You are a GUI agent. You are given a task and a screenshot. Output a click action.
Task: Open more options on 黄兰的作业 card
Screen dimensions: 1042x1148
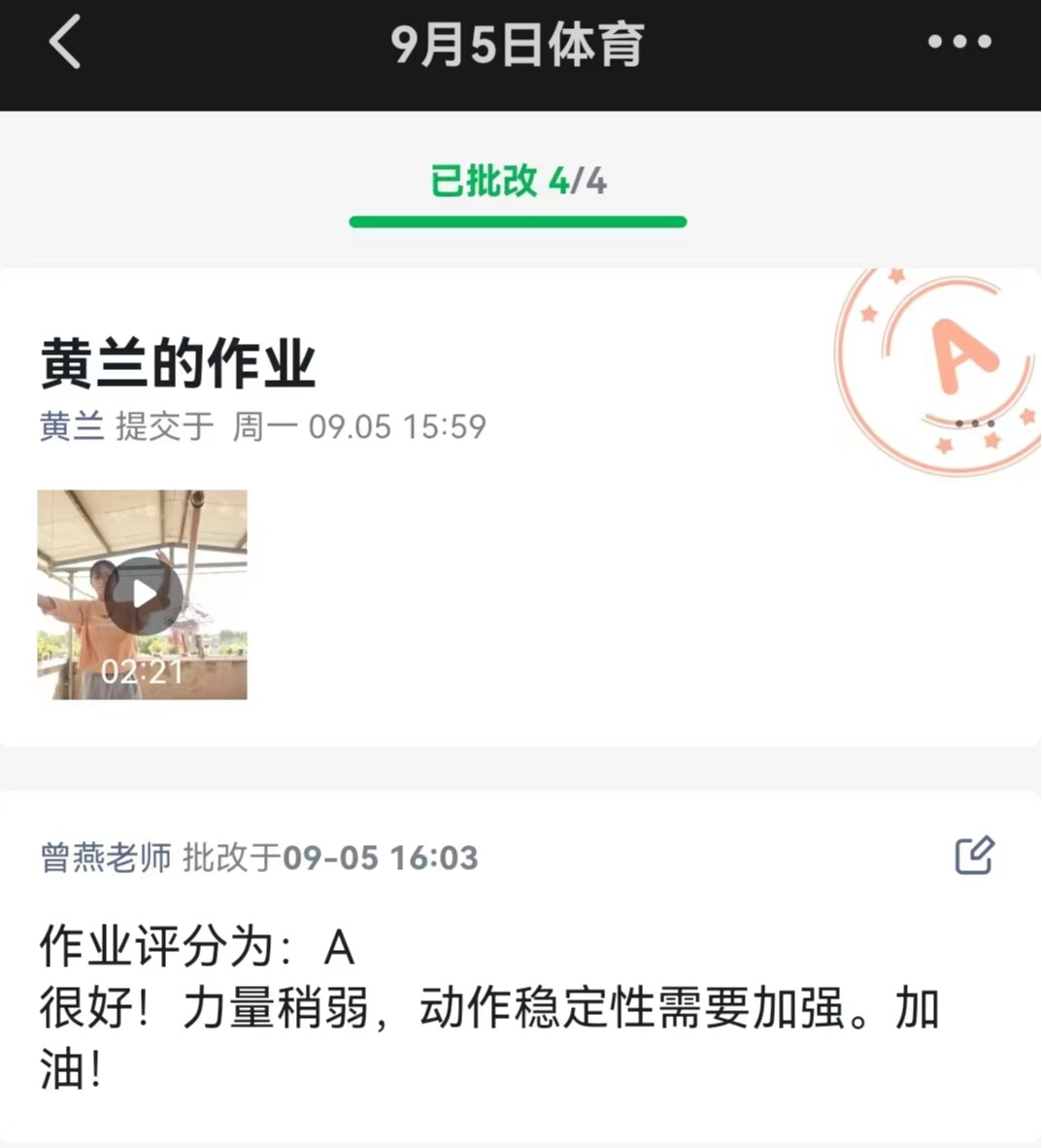point(974,423)
